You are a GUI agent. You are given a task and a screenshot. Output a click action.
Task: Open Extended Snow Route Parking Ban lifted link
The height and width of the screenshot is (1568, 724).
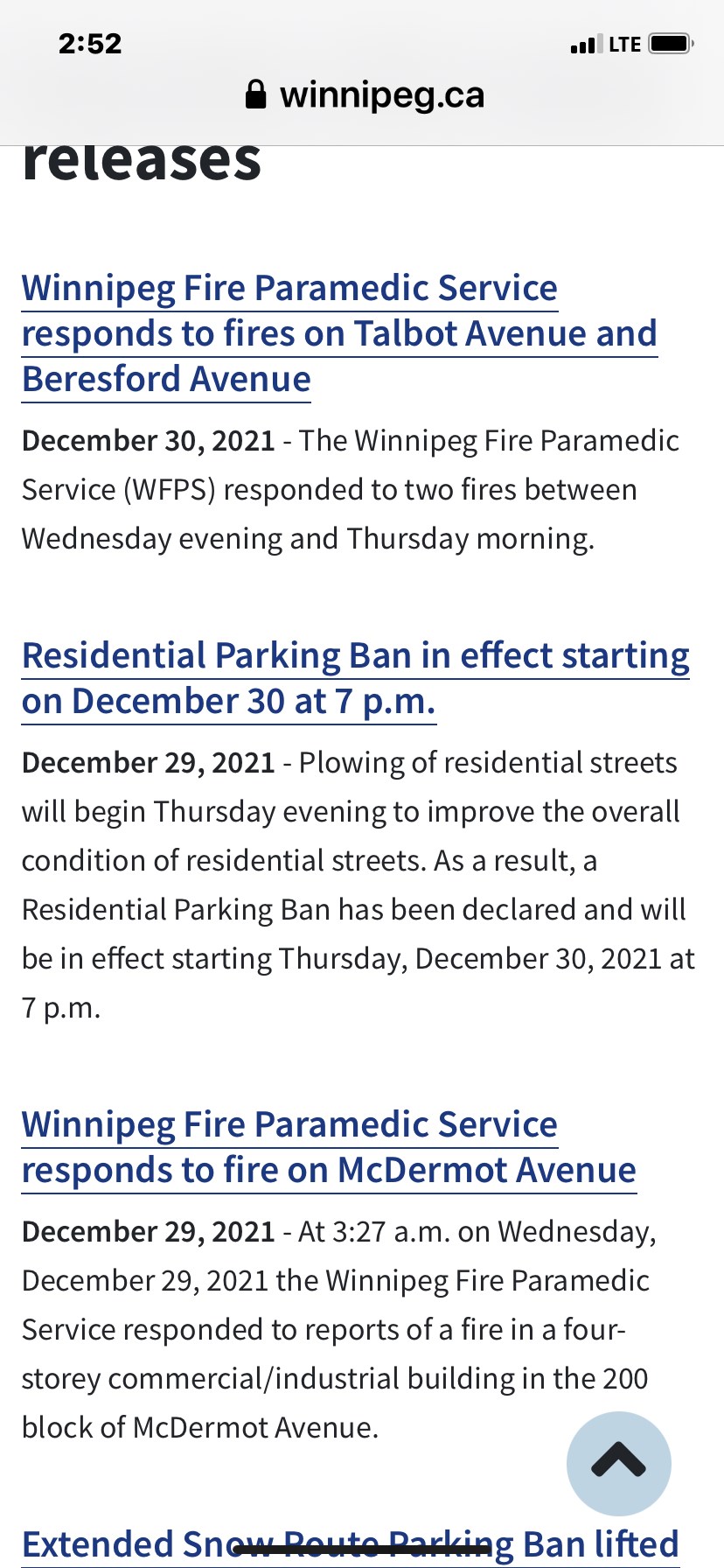[x=350, y=1544]
